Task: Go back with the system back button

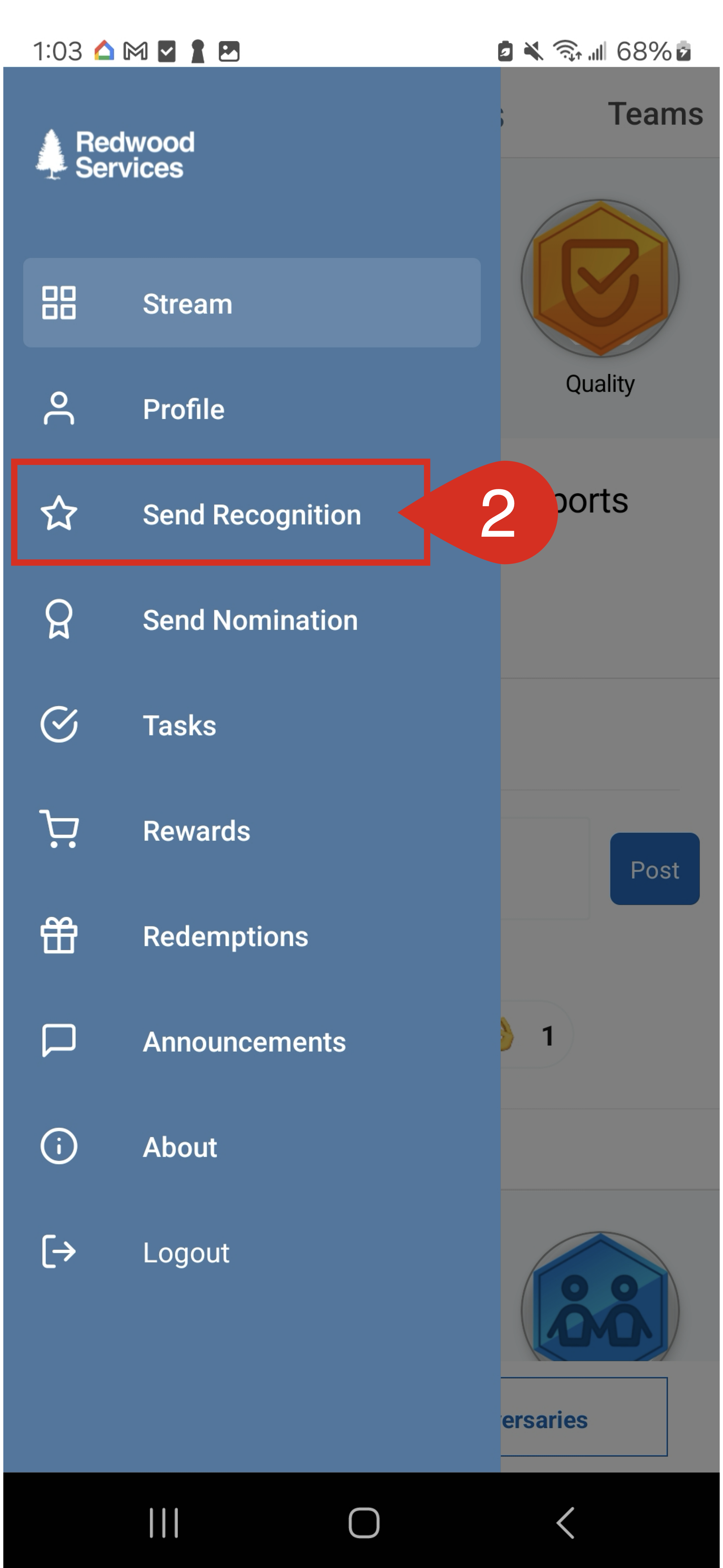Action: coord(565,1522)
